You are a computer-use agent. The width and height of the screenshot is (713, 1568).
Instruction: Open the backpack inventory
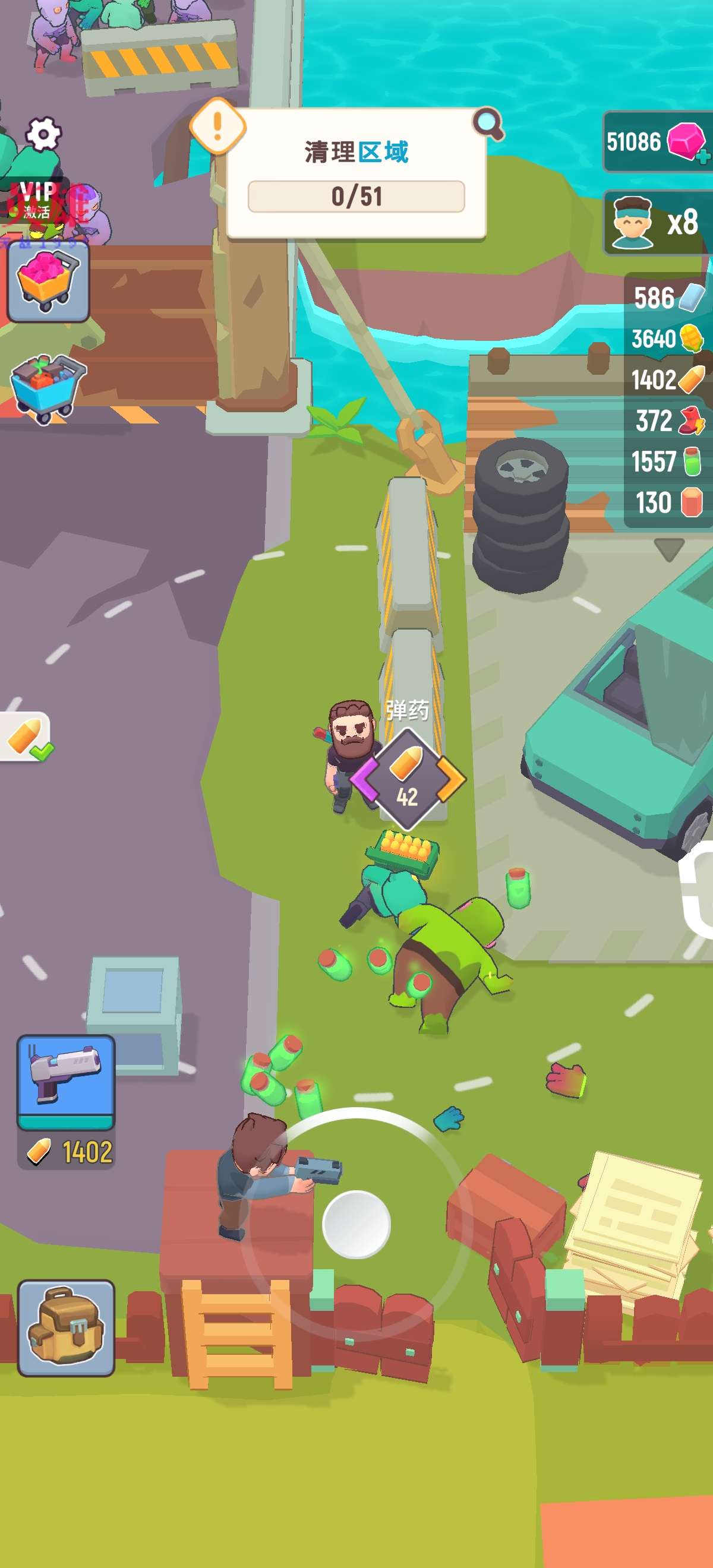point(66,1329)
